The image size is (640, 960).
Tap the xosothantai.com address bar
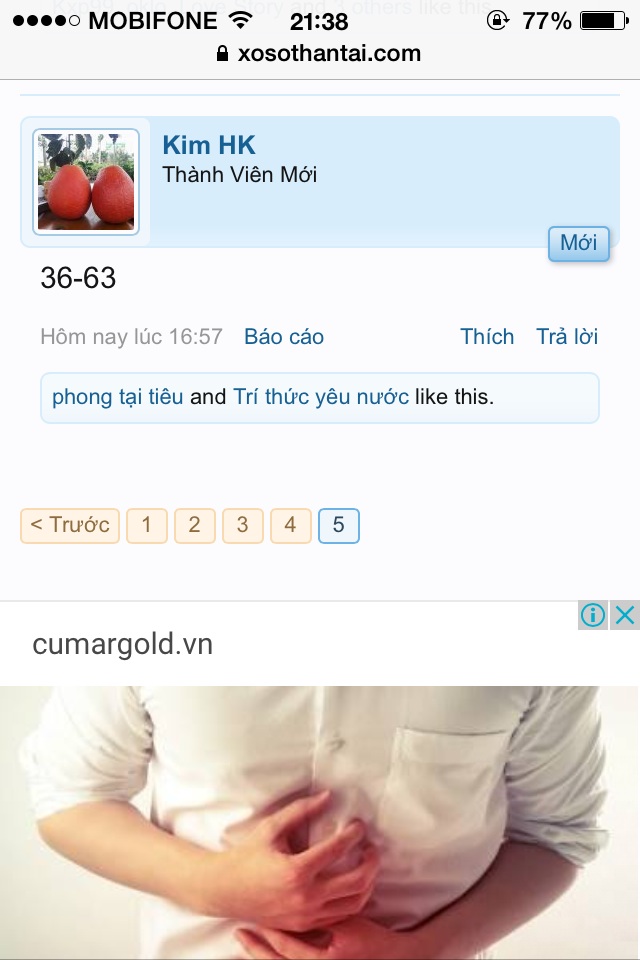coord(320,53)
